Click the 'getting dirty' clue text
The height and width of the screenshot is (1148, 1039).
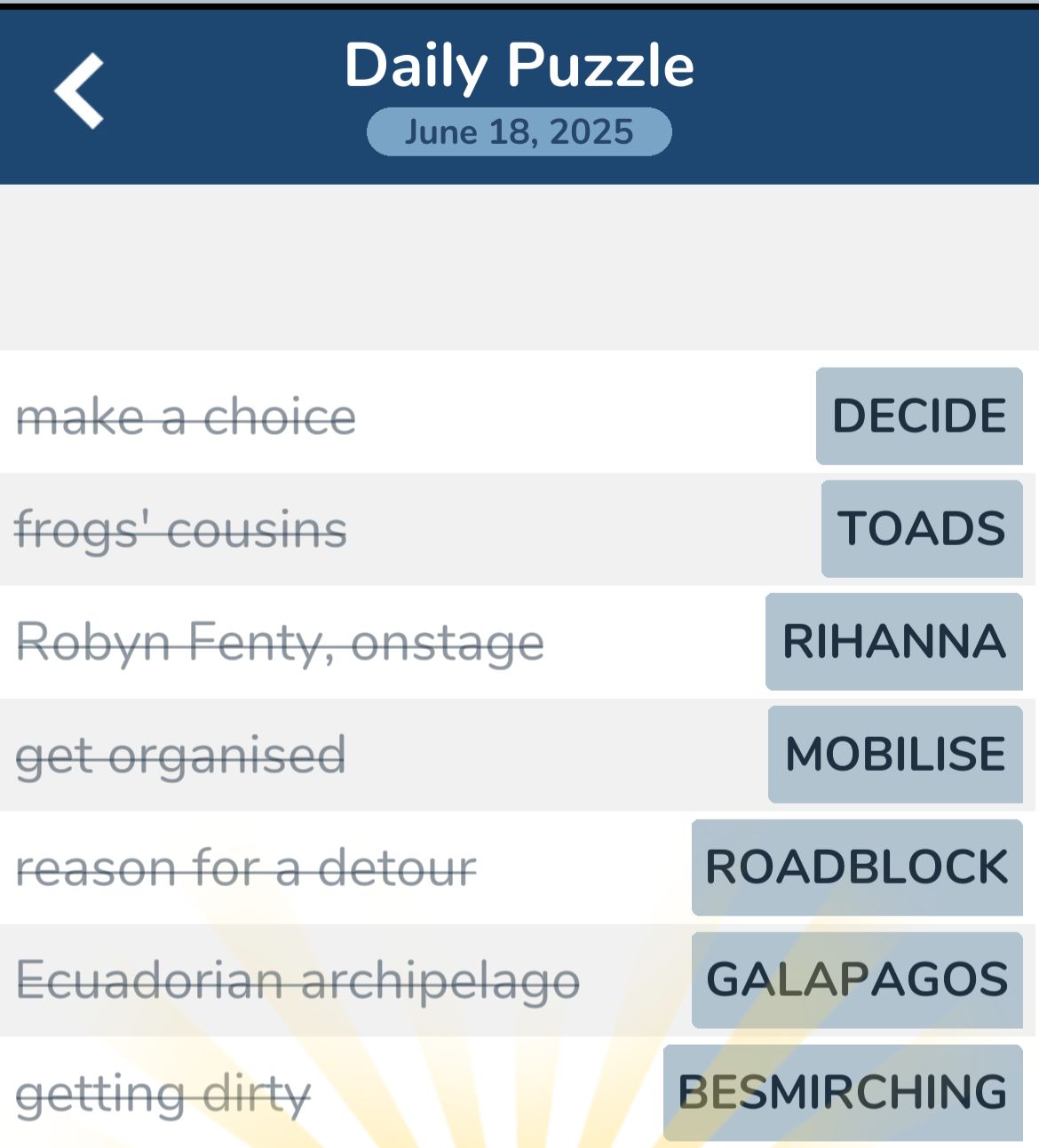[164, 1091]
